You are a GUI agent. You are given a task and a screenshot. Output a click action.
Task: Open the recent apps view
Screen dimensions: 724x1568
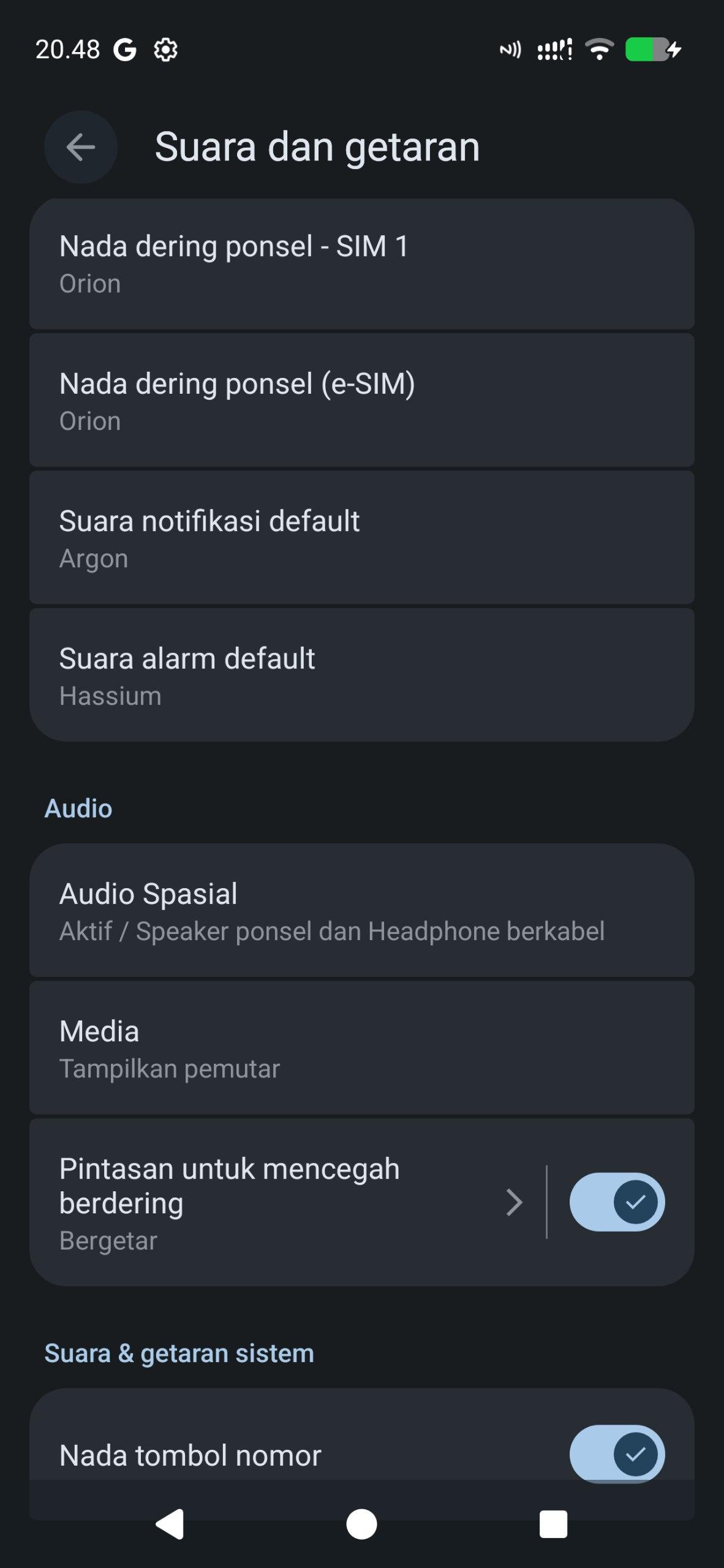[553, 1524]
